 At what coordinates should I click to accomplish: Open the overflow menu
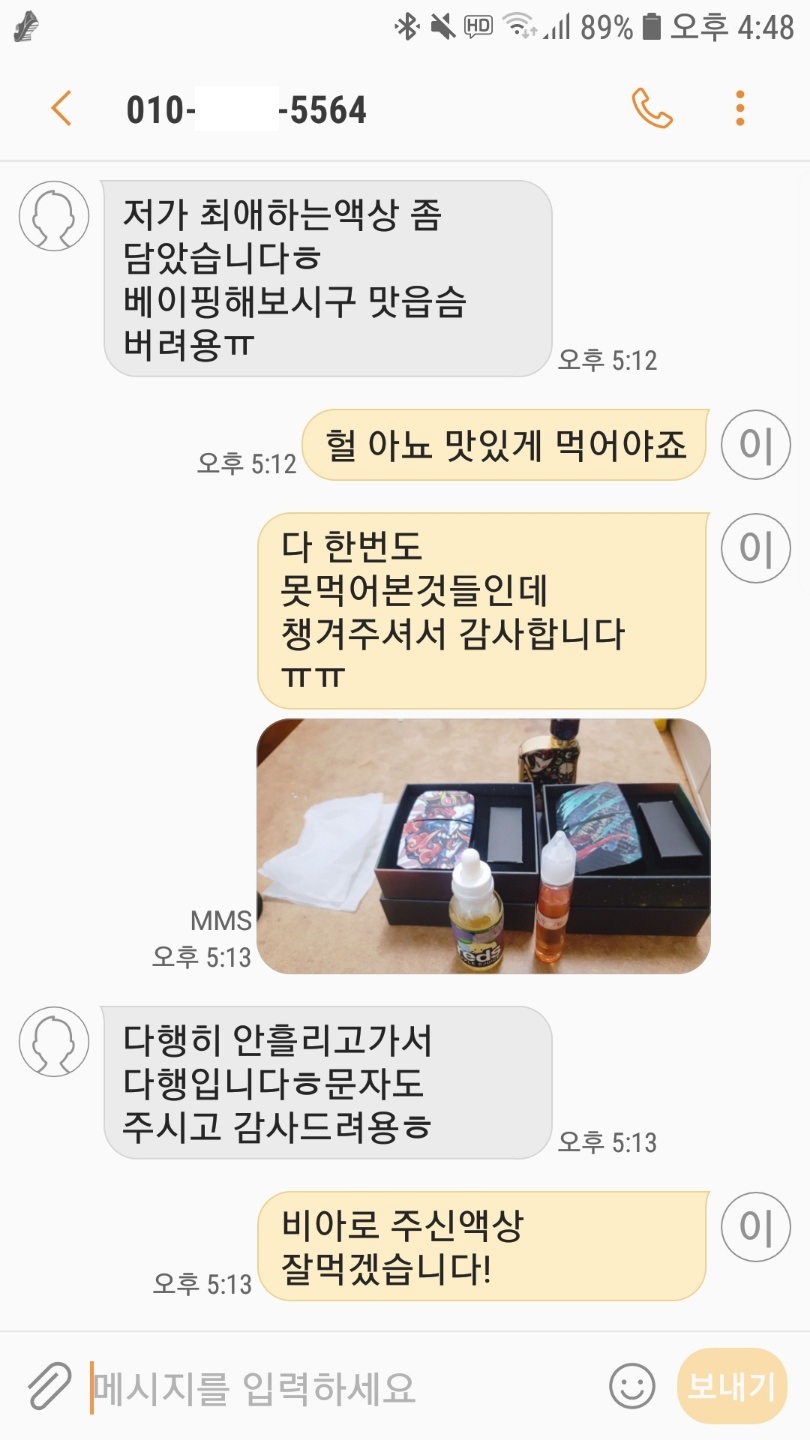pyautogui.click(x=740, y=108)
